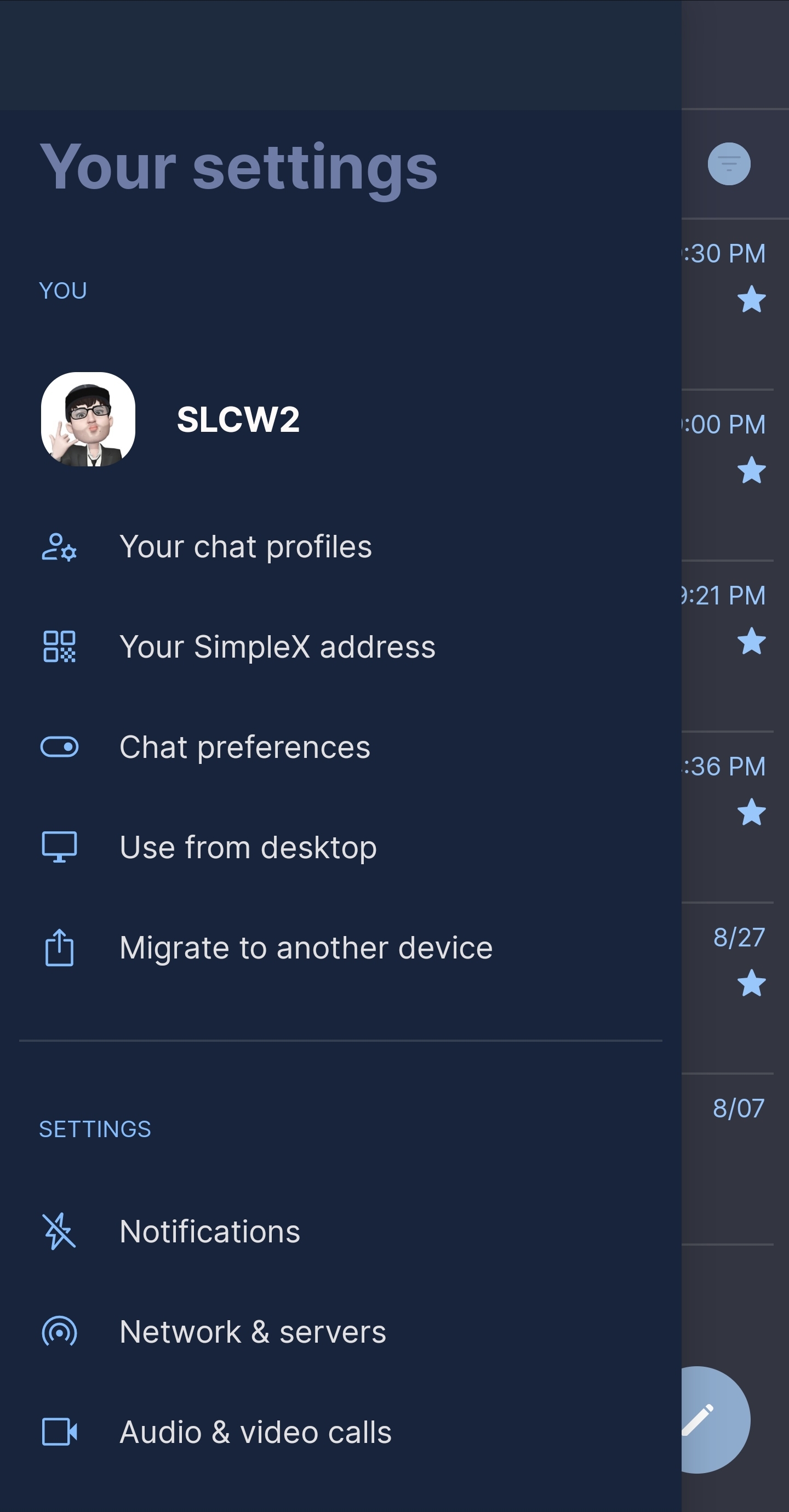Select Use from desktop
Image resolution: width=789 pixels, height=1512 pixels.
248,848
